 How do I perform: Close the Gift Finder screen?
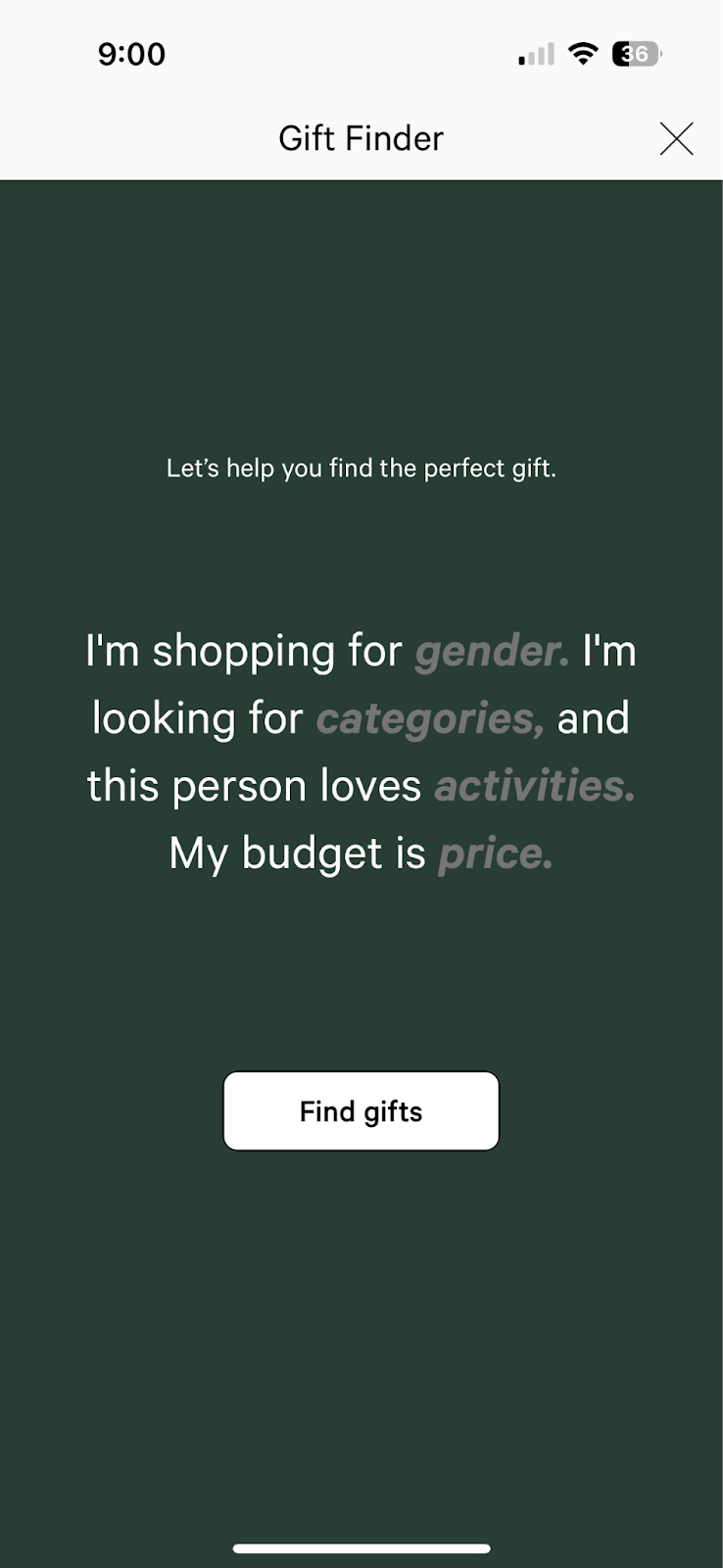tap(676, 139)
